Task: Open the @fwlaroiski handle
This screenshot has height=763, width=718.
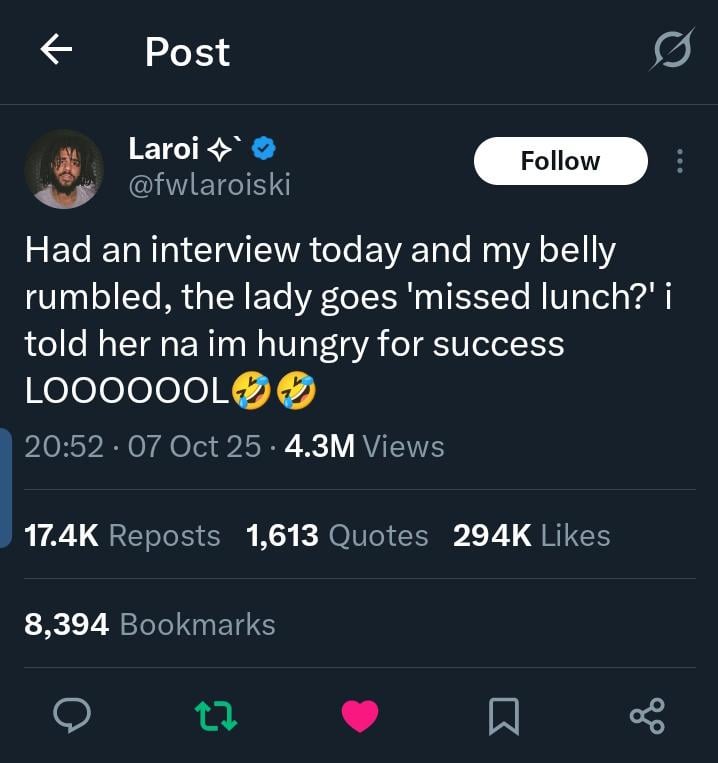Action: (x=209, y=185)
